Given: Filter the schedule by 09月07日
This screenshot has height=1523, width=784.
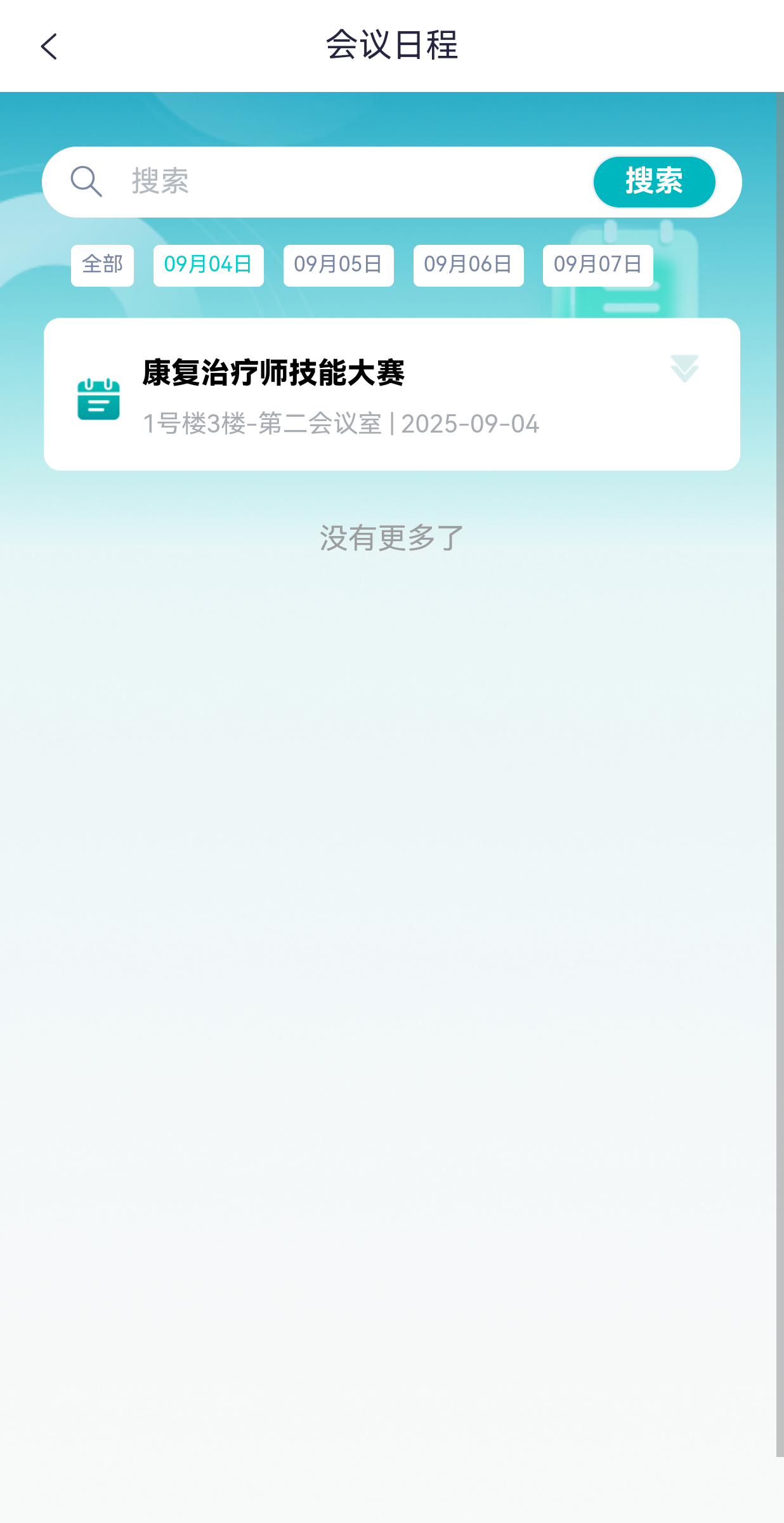Looking at the screenshot, I should (x=598, y=265).
